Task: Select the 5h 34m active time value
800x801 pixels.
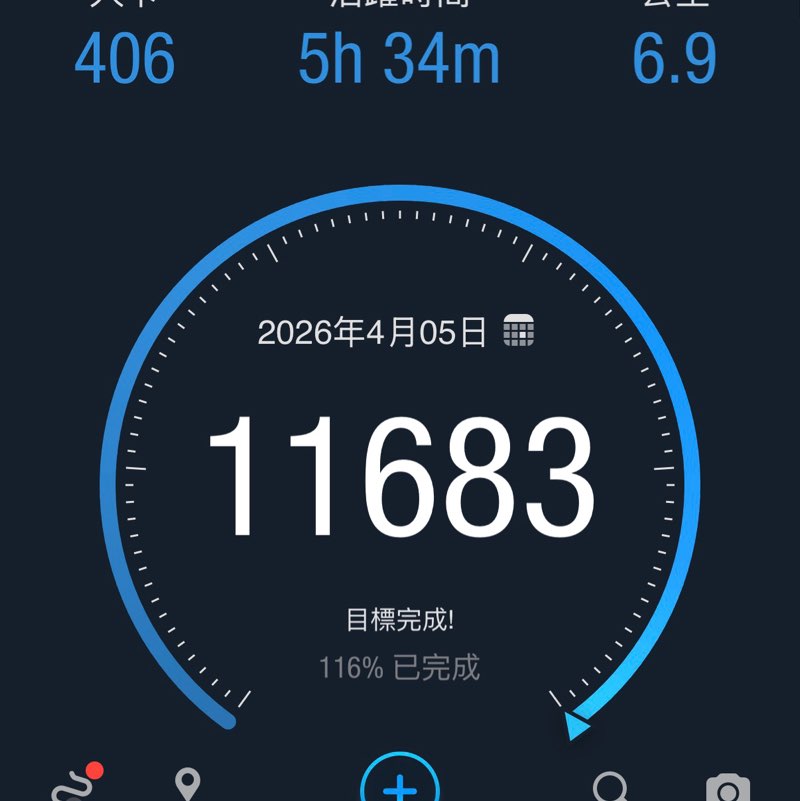Action: pyautogui.click(x=400, y=58)
